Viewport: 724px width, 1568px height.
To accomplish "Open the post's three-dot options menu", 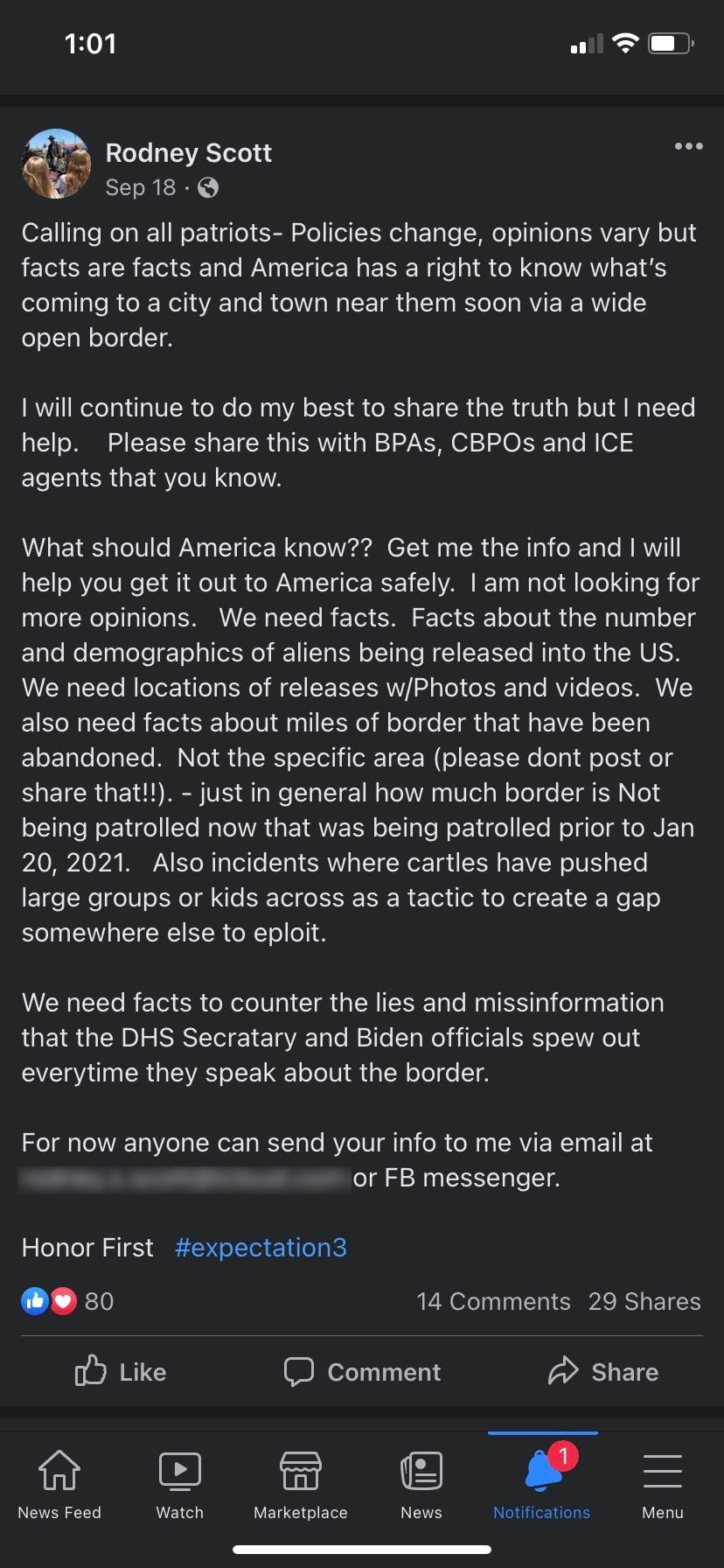I will (x=688, y=146).
